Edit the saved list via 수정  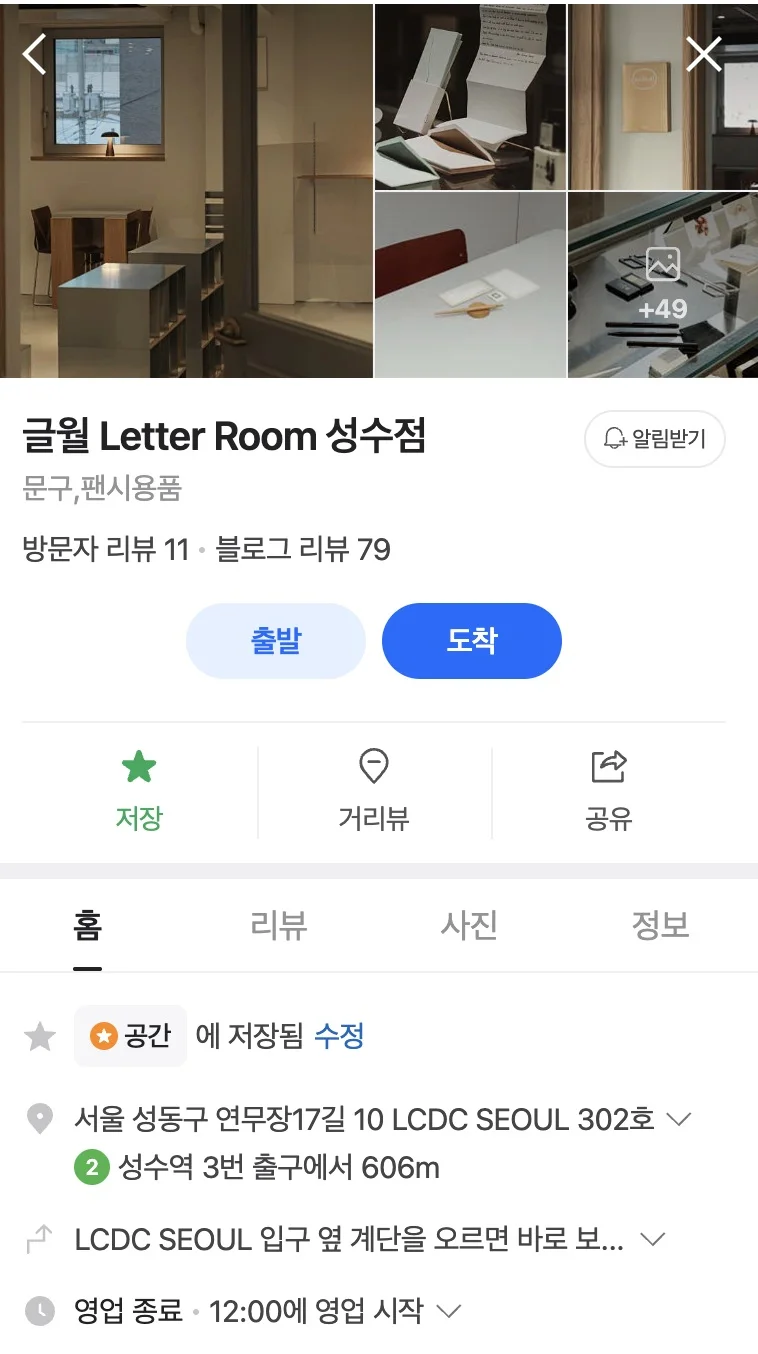point(339,1036)
